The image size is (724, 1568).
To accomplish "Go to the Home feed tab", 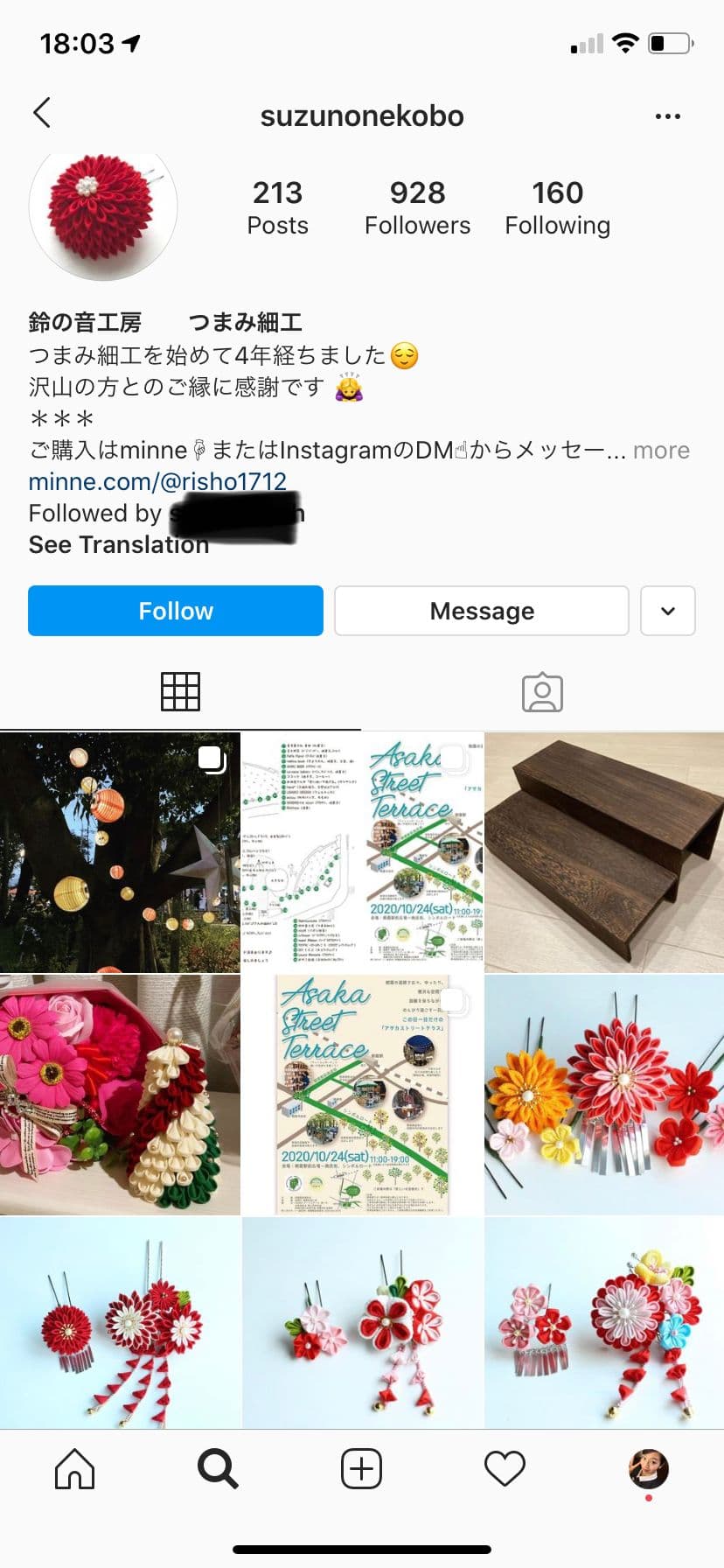I will [x=74, y=1468].
